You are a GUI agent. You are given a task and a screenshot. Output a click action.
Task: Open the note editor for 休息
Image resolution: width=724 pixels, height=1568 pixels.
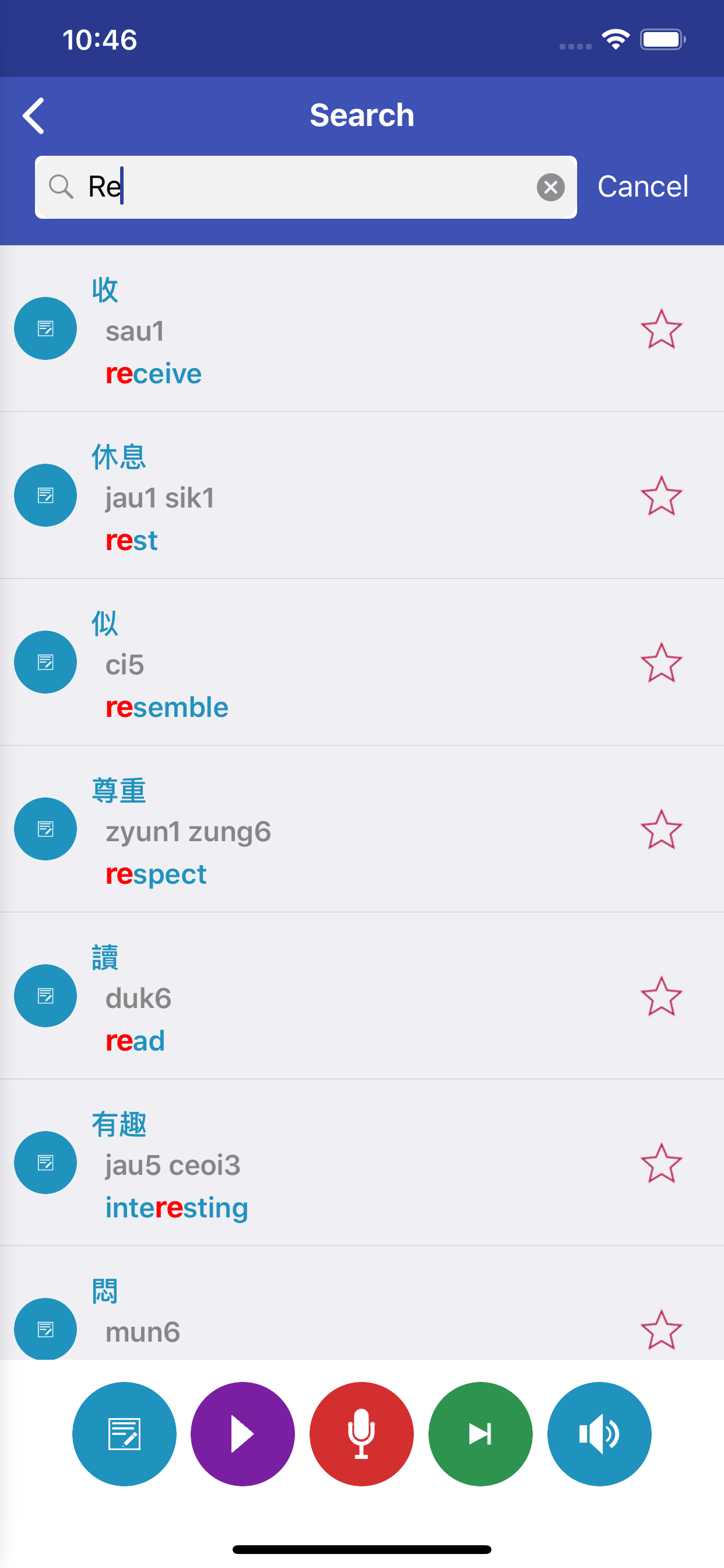tap(45, 495)
